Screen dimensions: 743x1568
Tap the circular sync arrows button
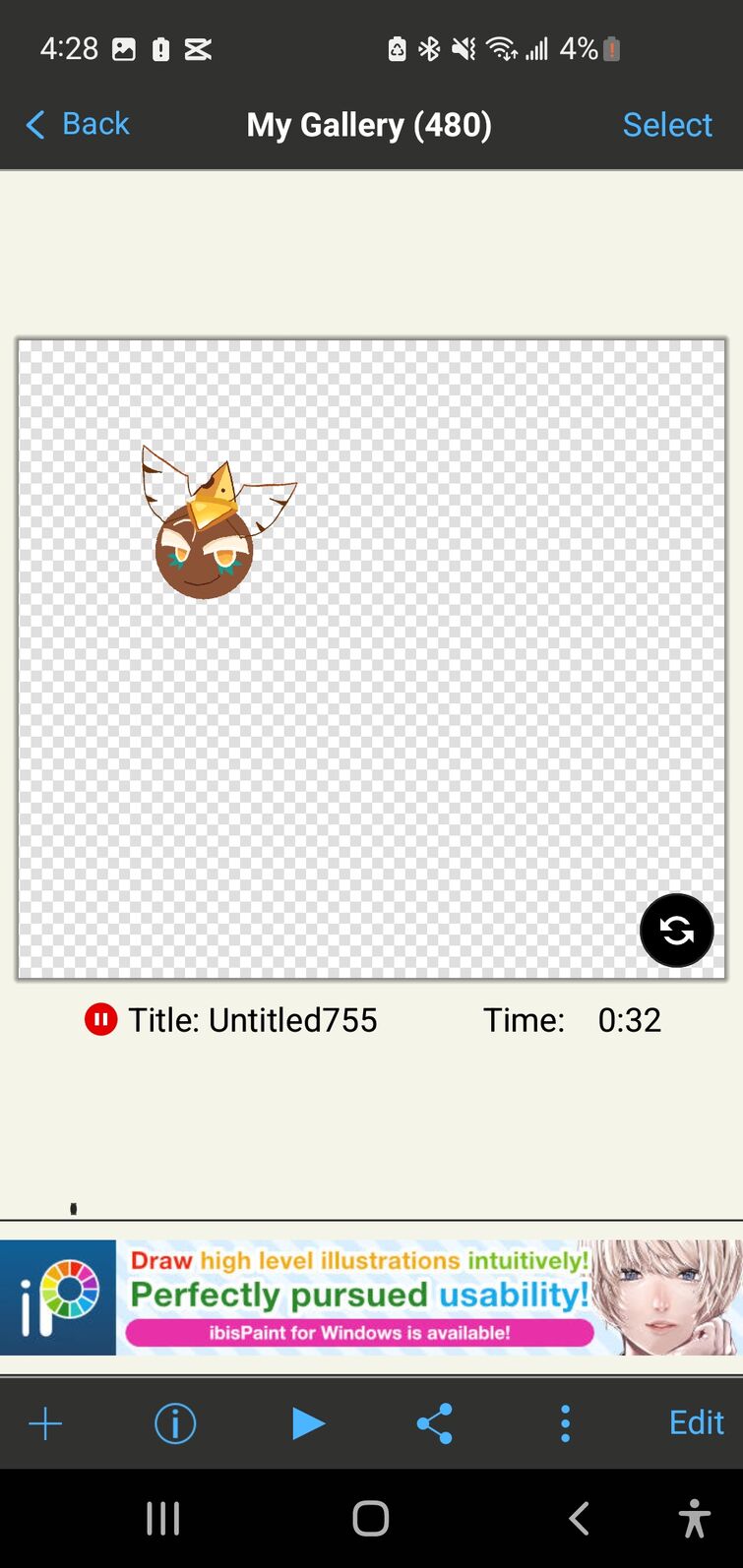(x=676, y=930)
